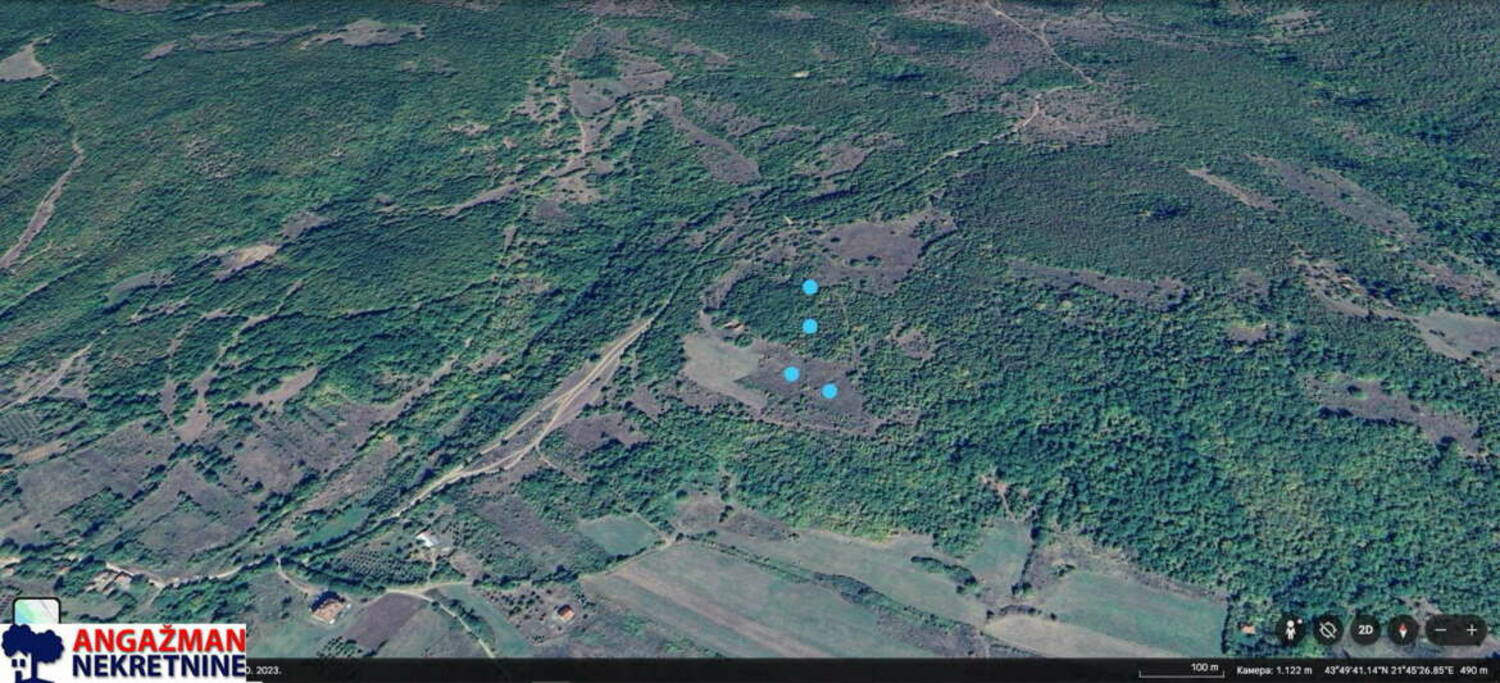Image resolution: width=1500 pixels, height=683 pixels.
Task: Zoom in with the plus button
Action: (x=1472, y=630)
